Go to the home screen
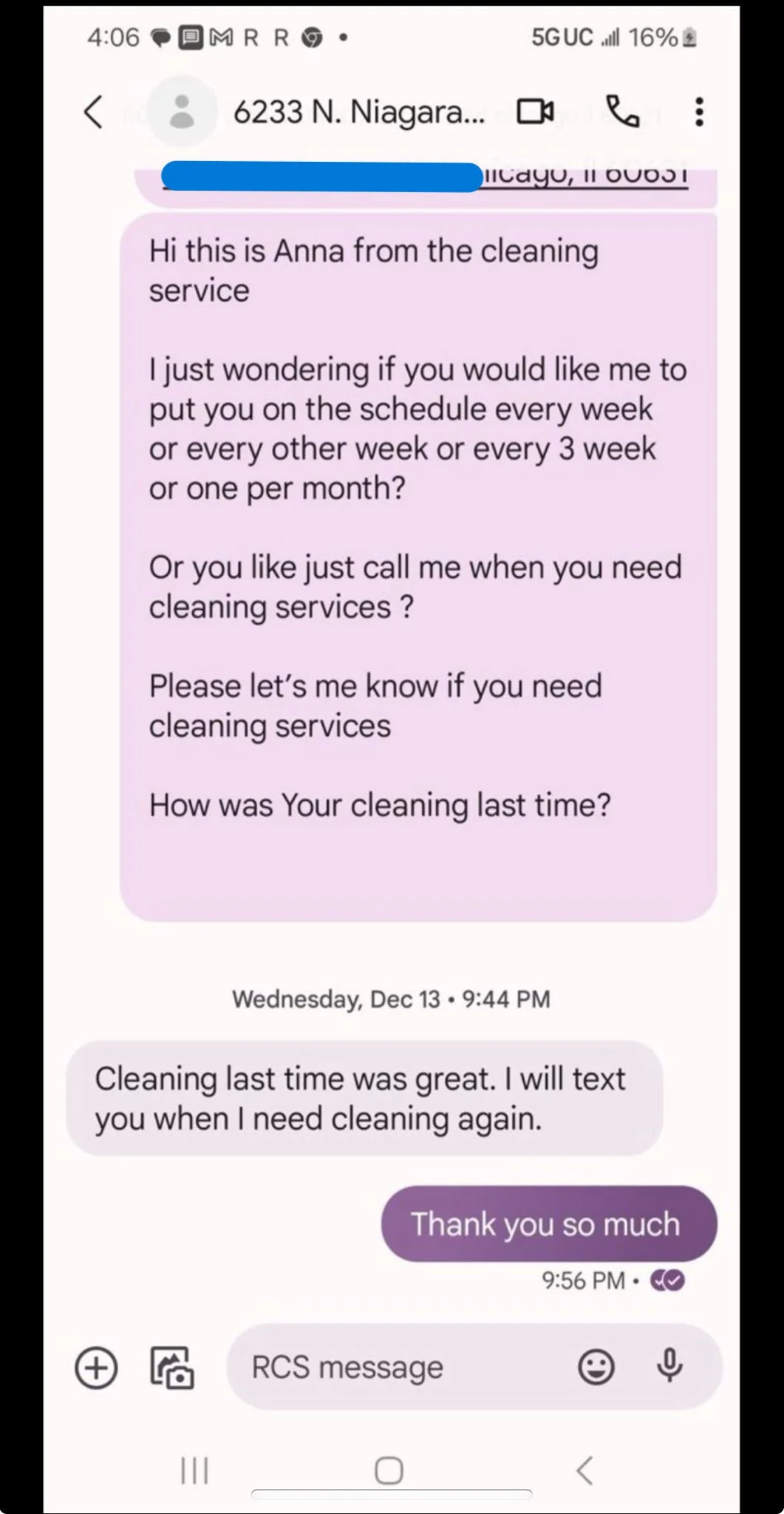The image size is (784, 1514). (389, 1470)
